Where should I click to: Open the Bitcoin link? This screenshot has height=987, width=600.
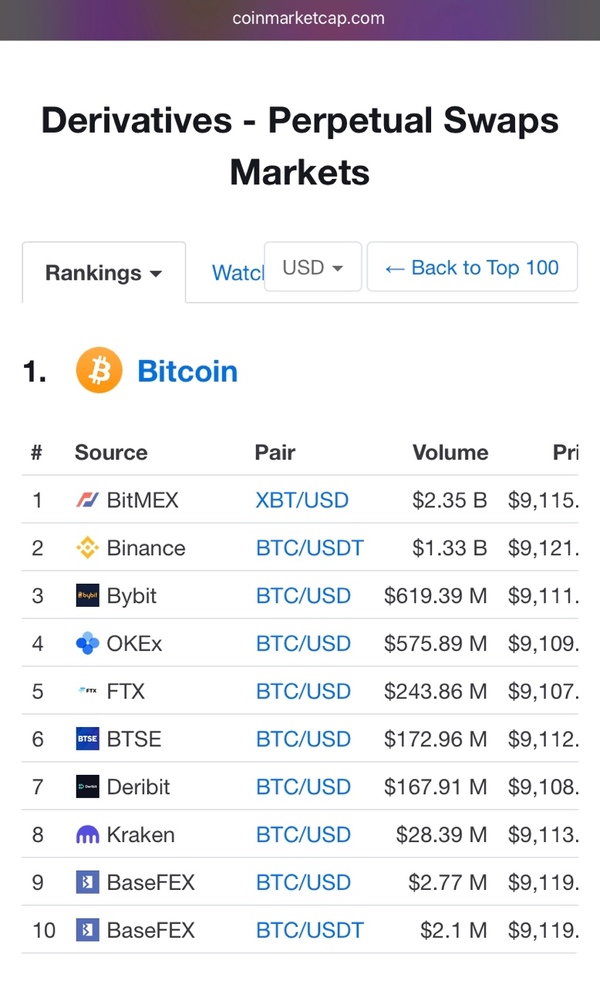point(188,371)
